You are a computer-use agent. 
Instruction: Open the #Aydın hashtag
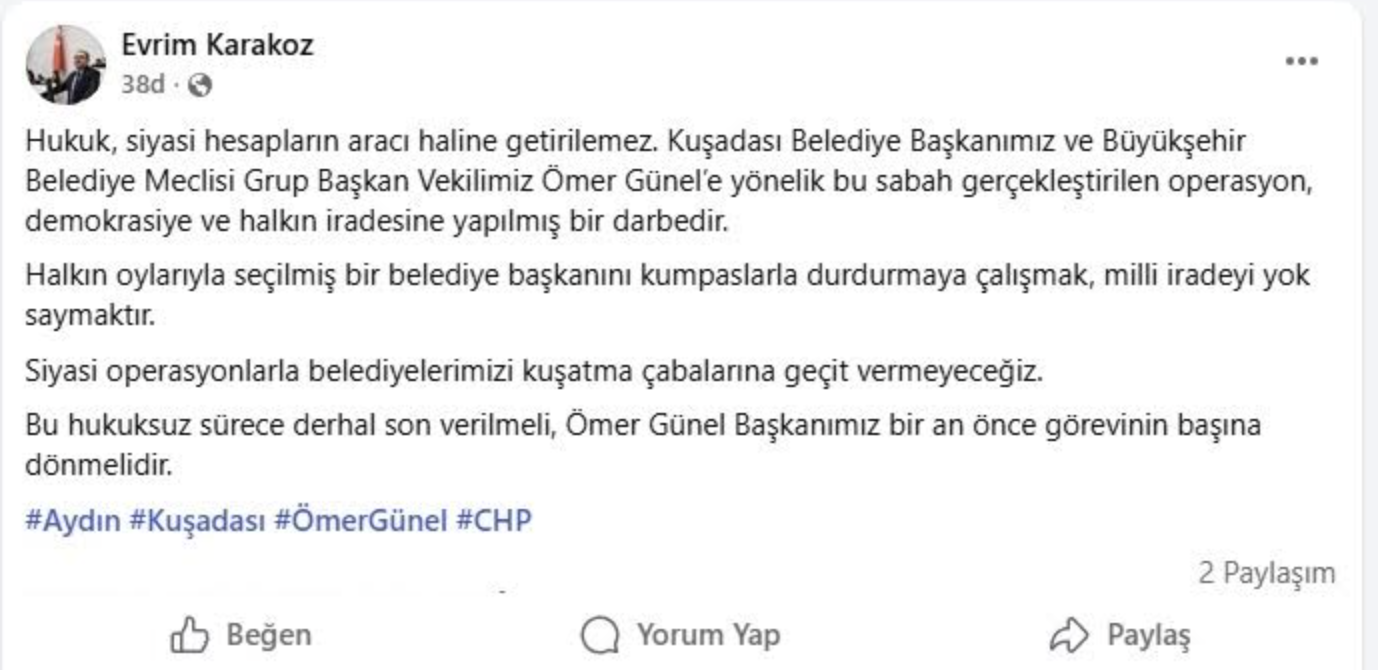tap(72, 521)
